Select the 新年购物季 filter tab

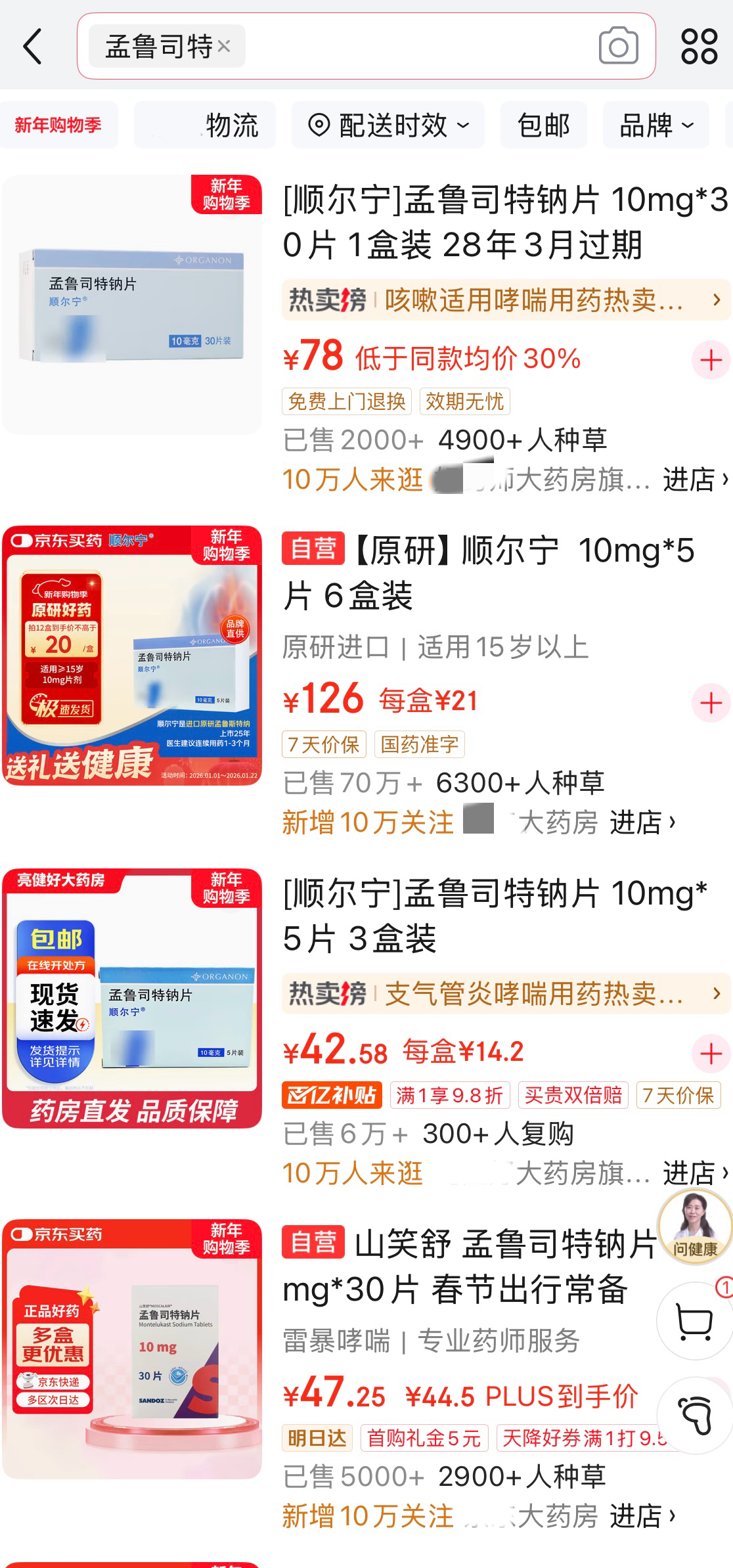(x=58, y=125)
